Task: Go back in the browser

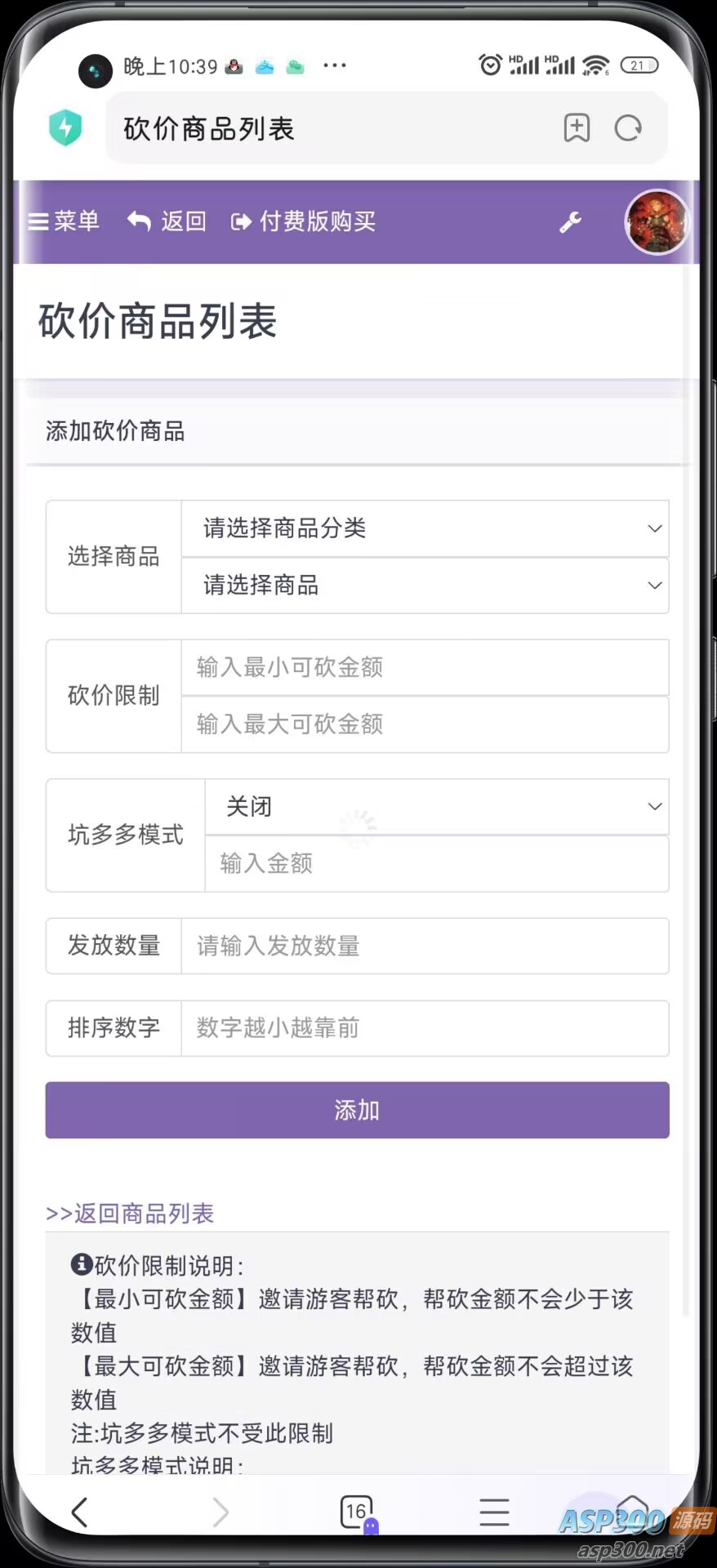Action: click(79, 1512)
